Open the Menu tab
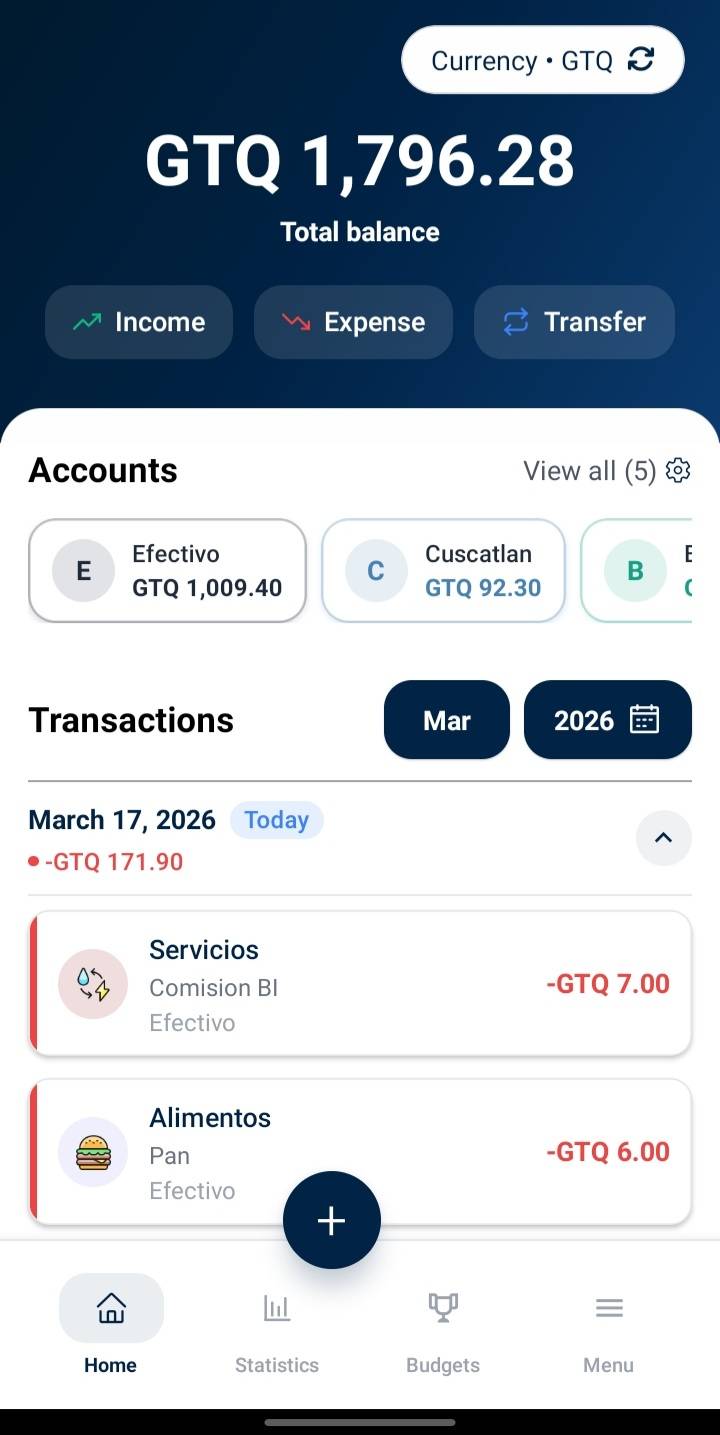 pos(608,1308)
